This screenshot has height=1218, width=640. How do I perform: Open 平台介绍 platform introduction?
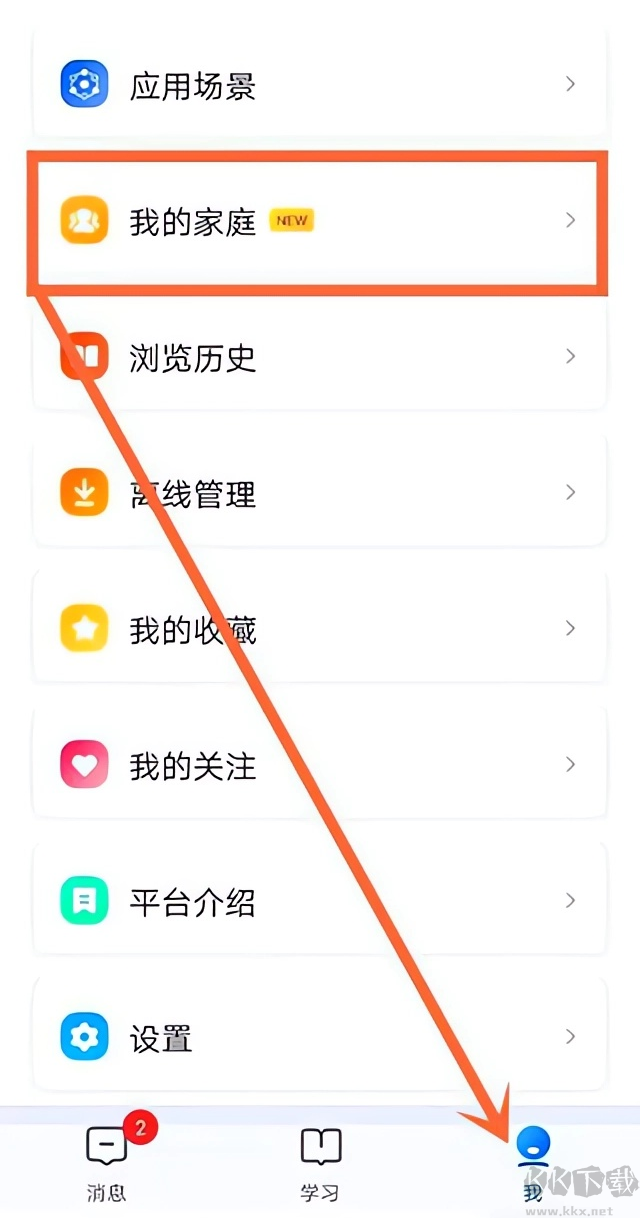point(318,901)
